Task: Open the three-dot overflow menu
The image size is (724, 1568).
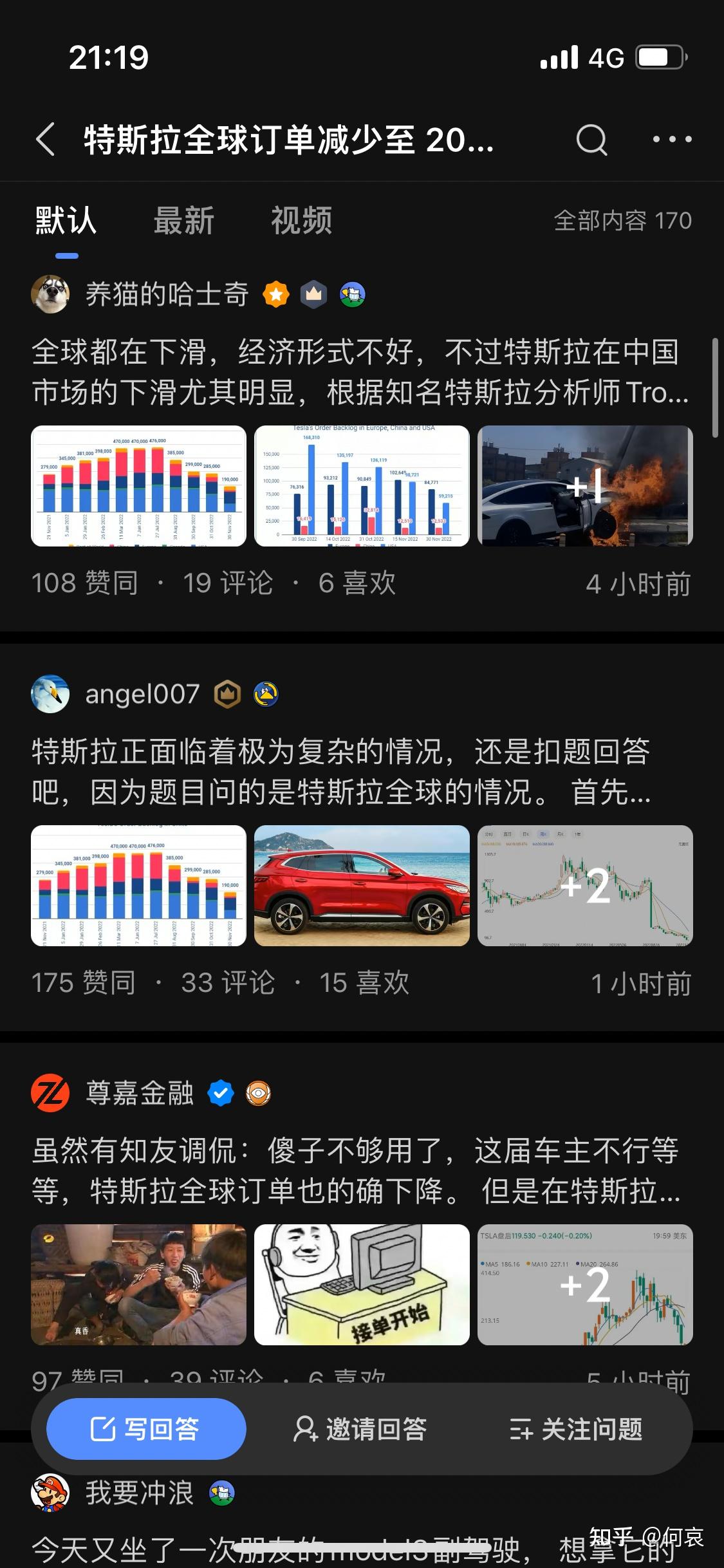Action: (672, 139)
